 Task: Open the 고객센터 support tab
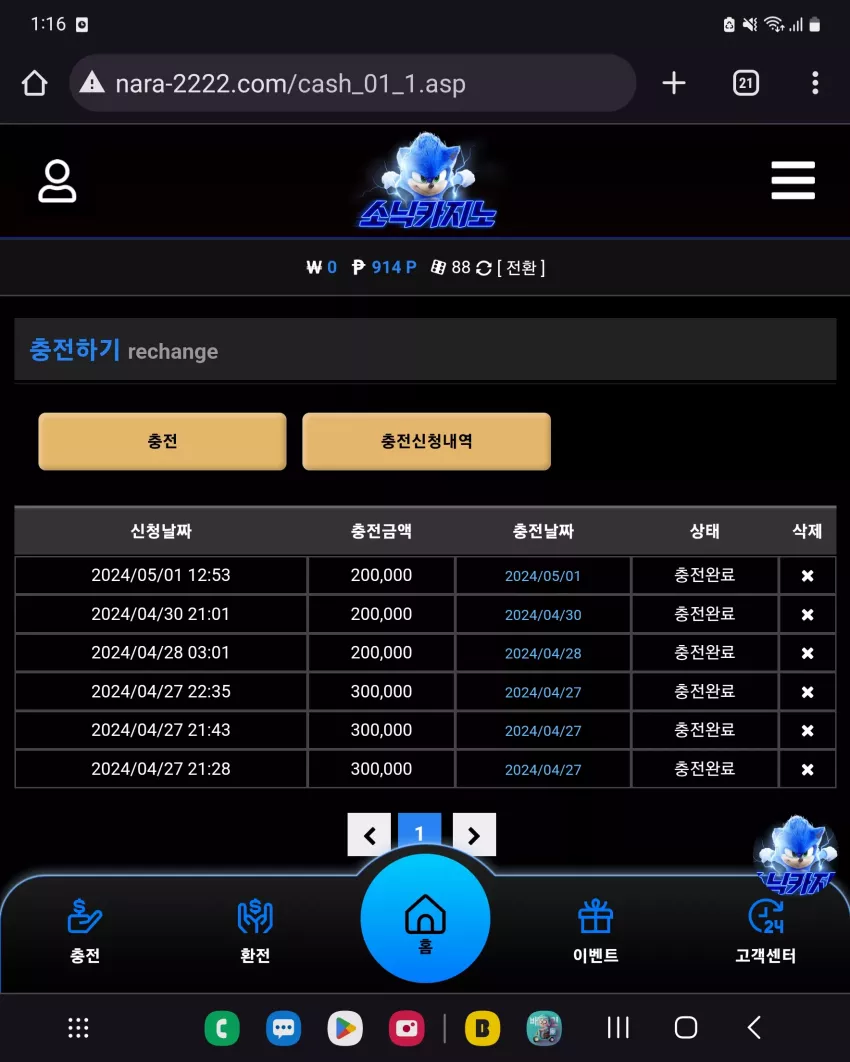tap(765, 931)
